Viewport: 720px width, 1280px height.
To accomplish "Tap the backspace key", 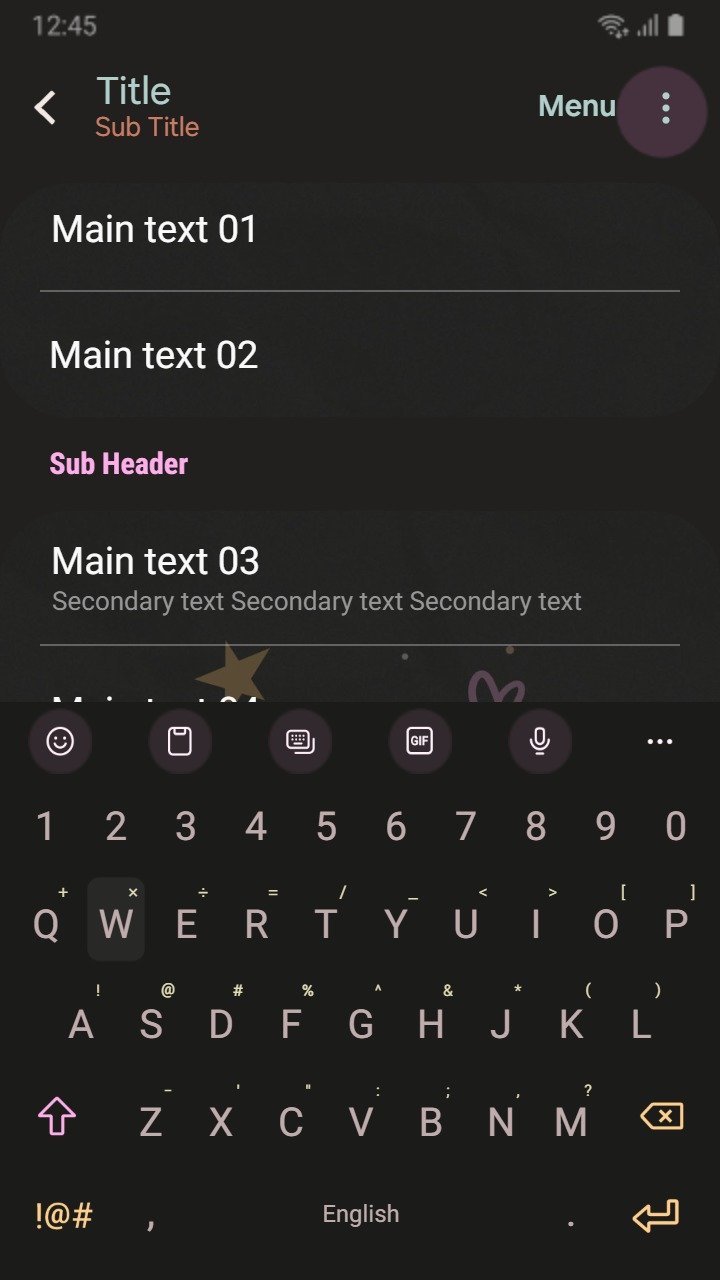I will pyautogui.click(x=662, y=1116).
